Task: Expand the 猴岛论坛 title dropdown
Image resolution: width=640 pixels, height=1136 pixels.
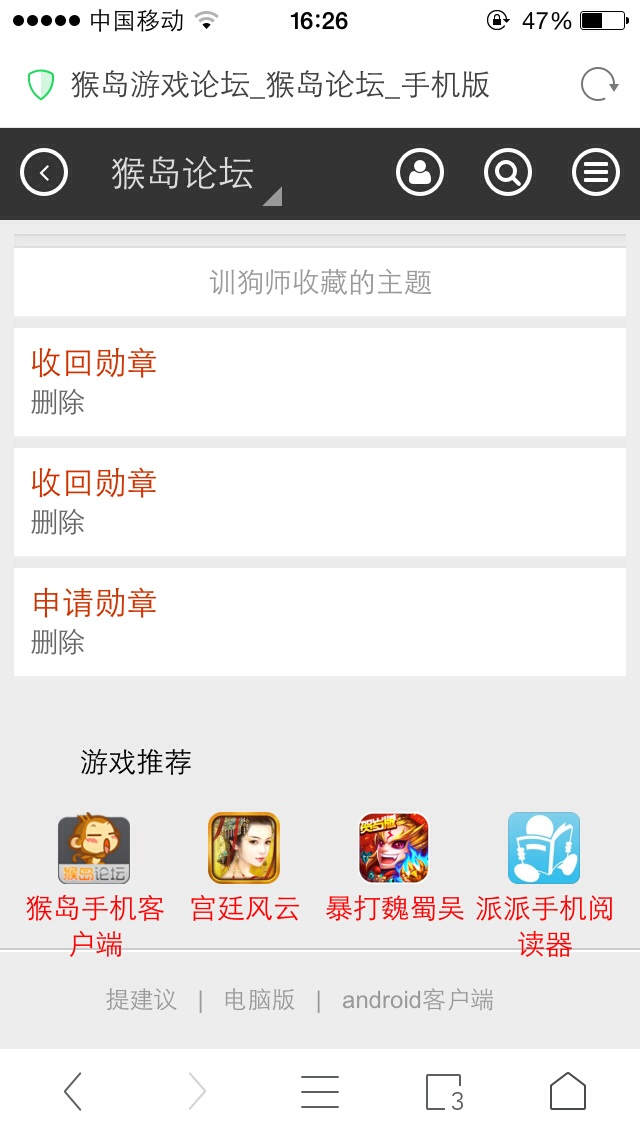Action: (196, 175)
